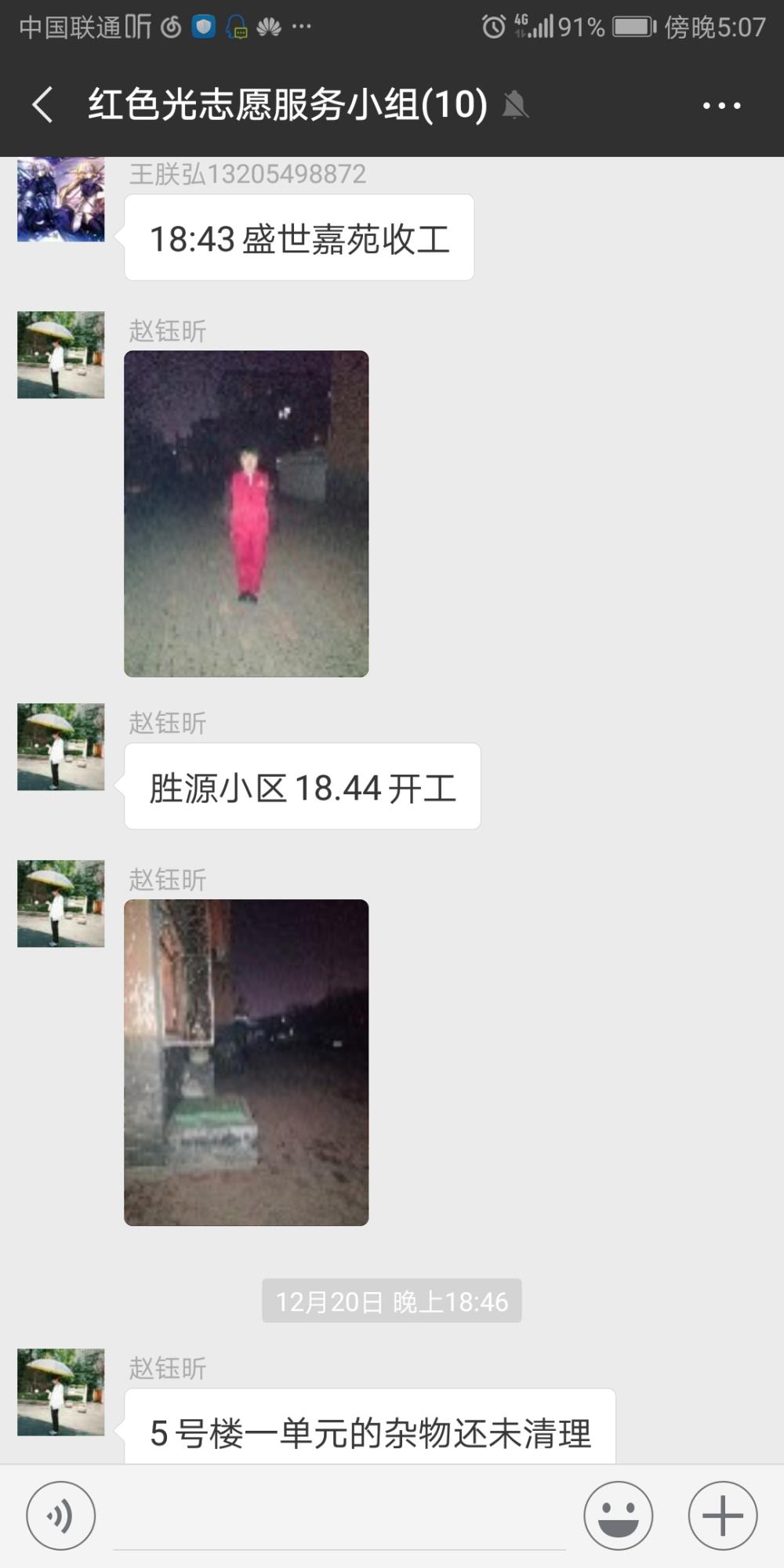
Task: Switch to voice message input
Action: click(x=61, y=1515)
